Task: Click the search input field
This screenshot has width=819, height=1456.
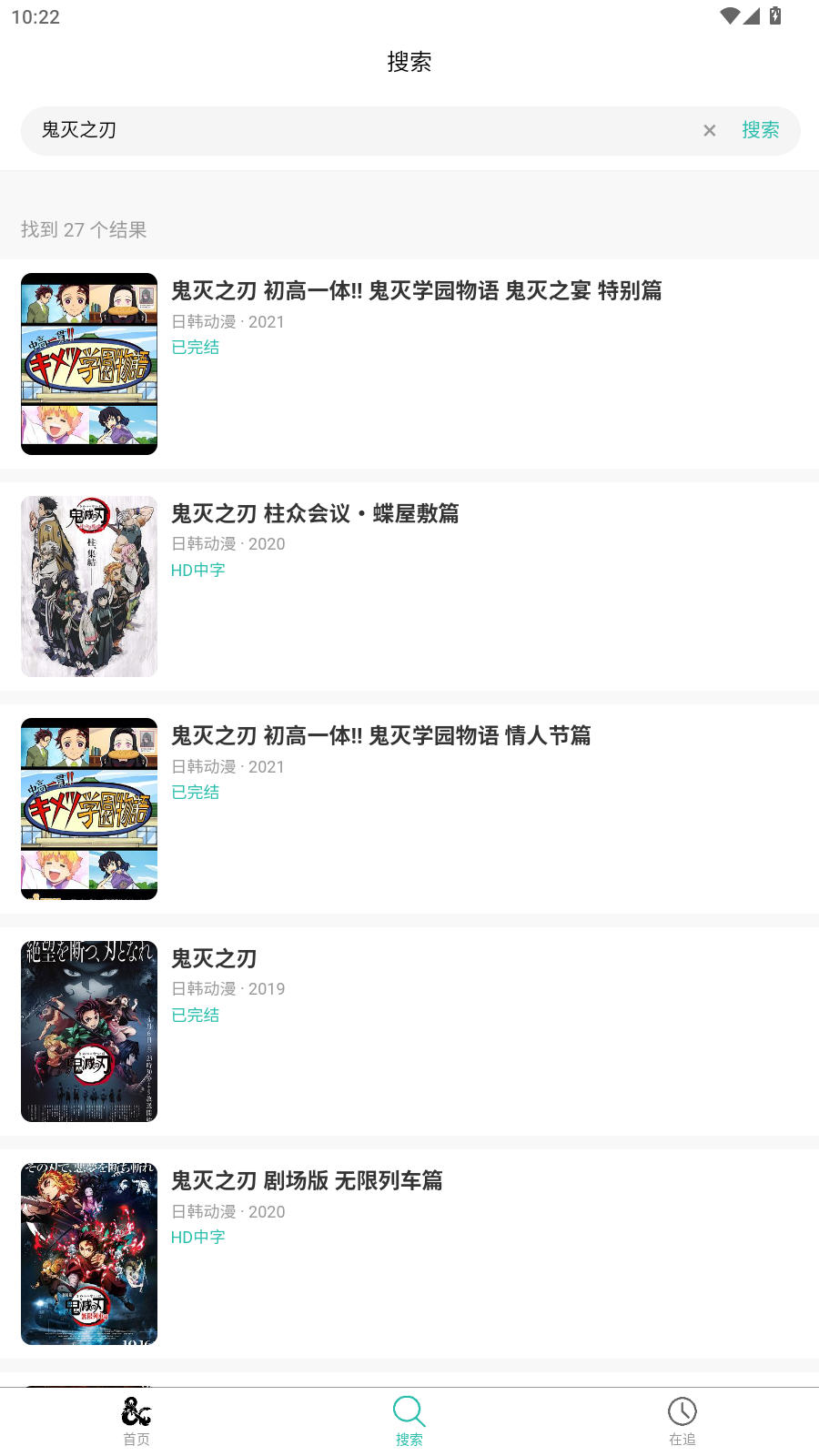Action: [x=364, y=130]
